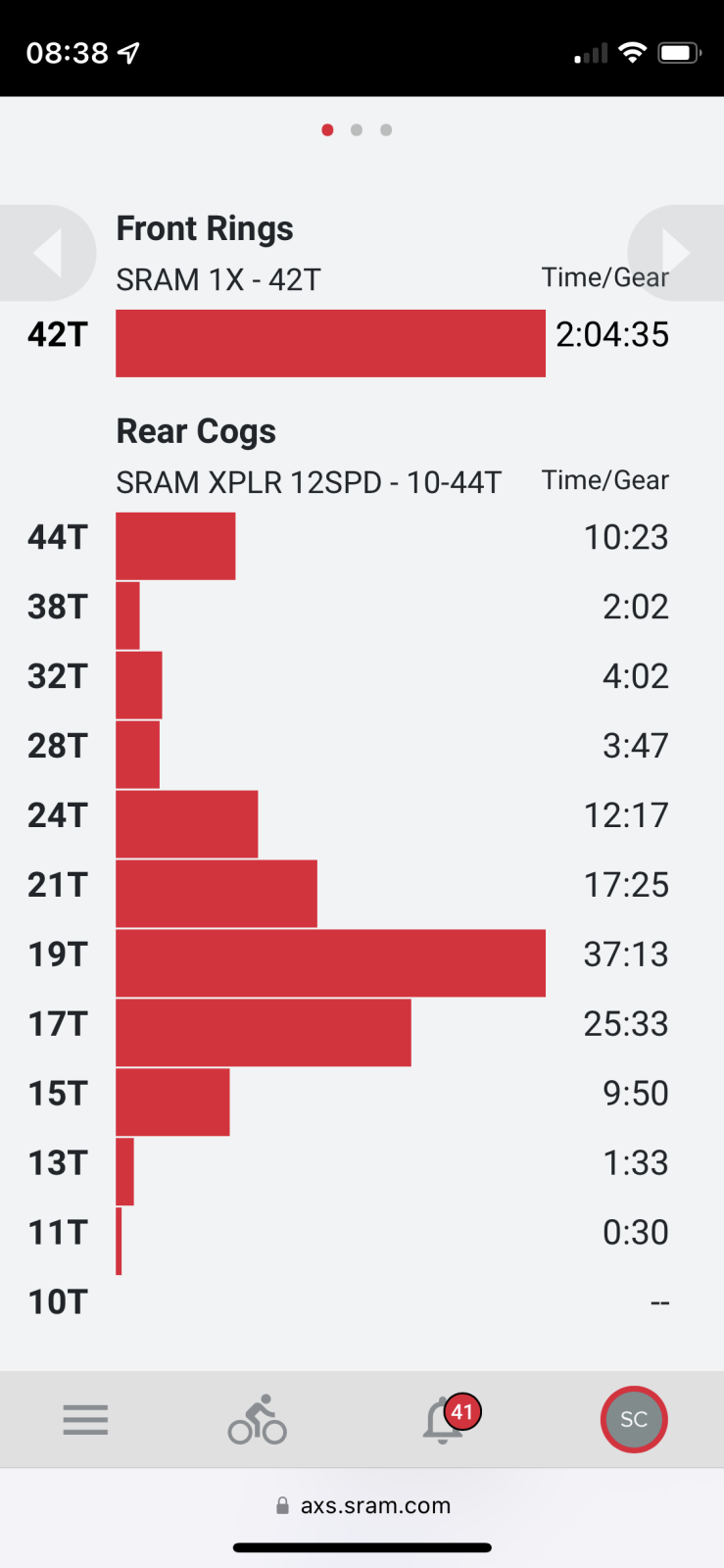724x1568 pixels.
Task: Jump to the second page indicator dot
Action: click(357, 129)
